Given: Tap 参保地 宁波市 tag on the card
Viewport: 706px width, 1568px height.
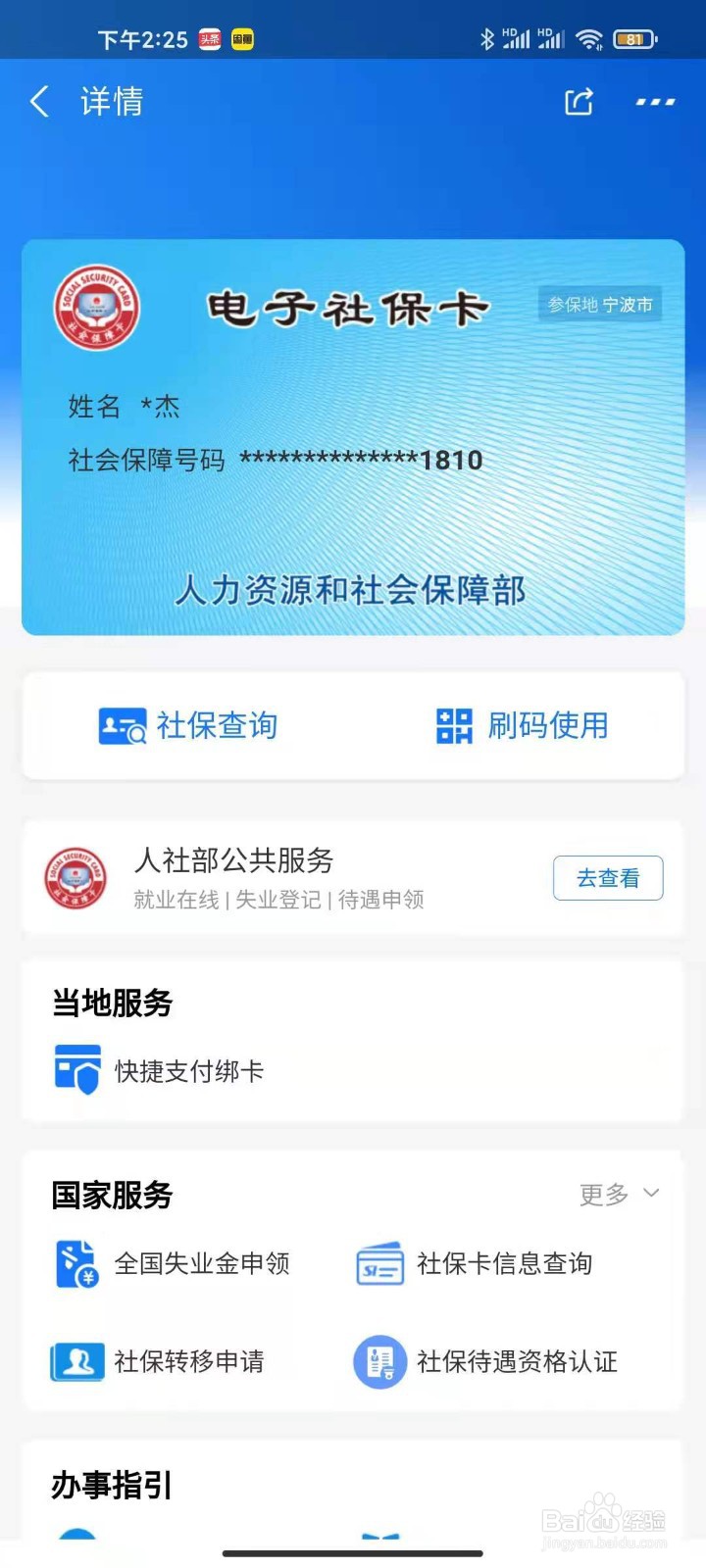Looking at the screenshot, I should [600, 306].
